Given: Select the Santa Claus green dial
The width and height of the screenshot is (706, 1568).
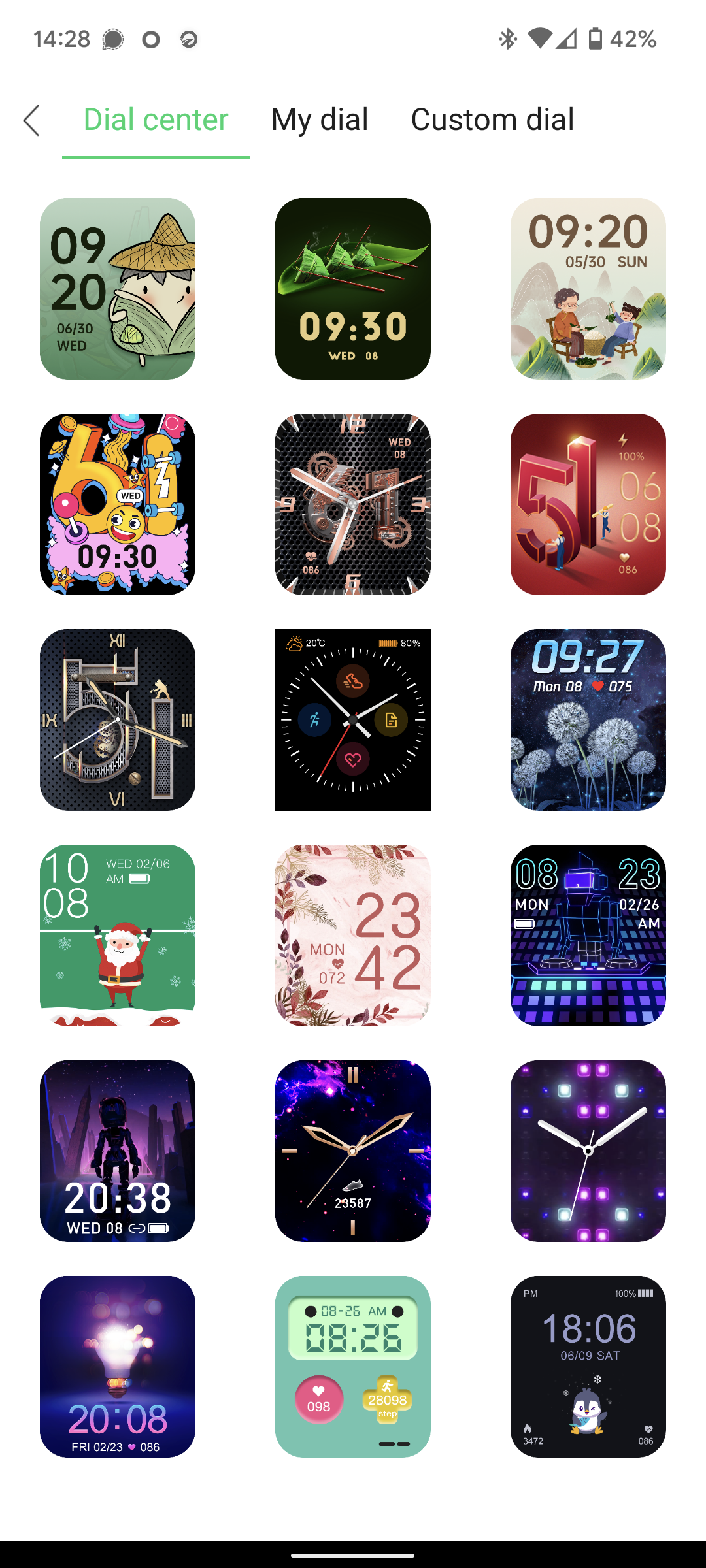Looking at the screenshot, I should coord(118,936).
